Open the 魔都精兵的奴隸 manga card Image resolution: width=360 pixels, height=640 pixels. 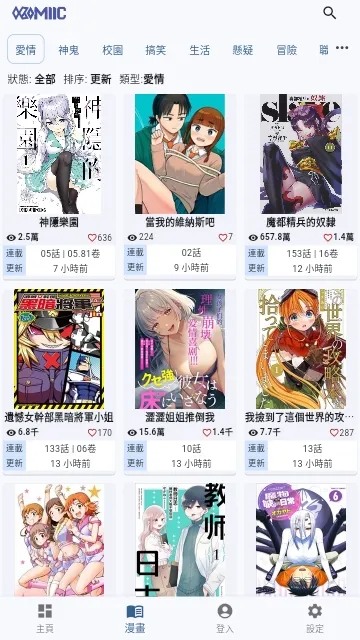click(301, 186)
